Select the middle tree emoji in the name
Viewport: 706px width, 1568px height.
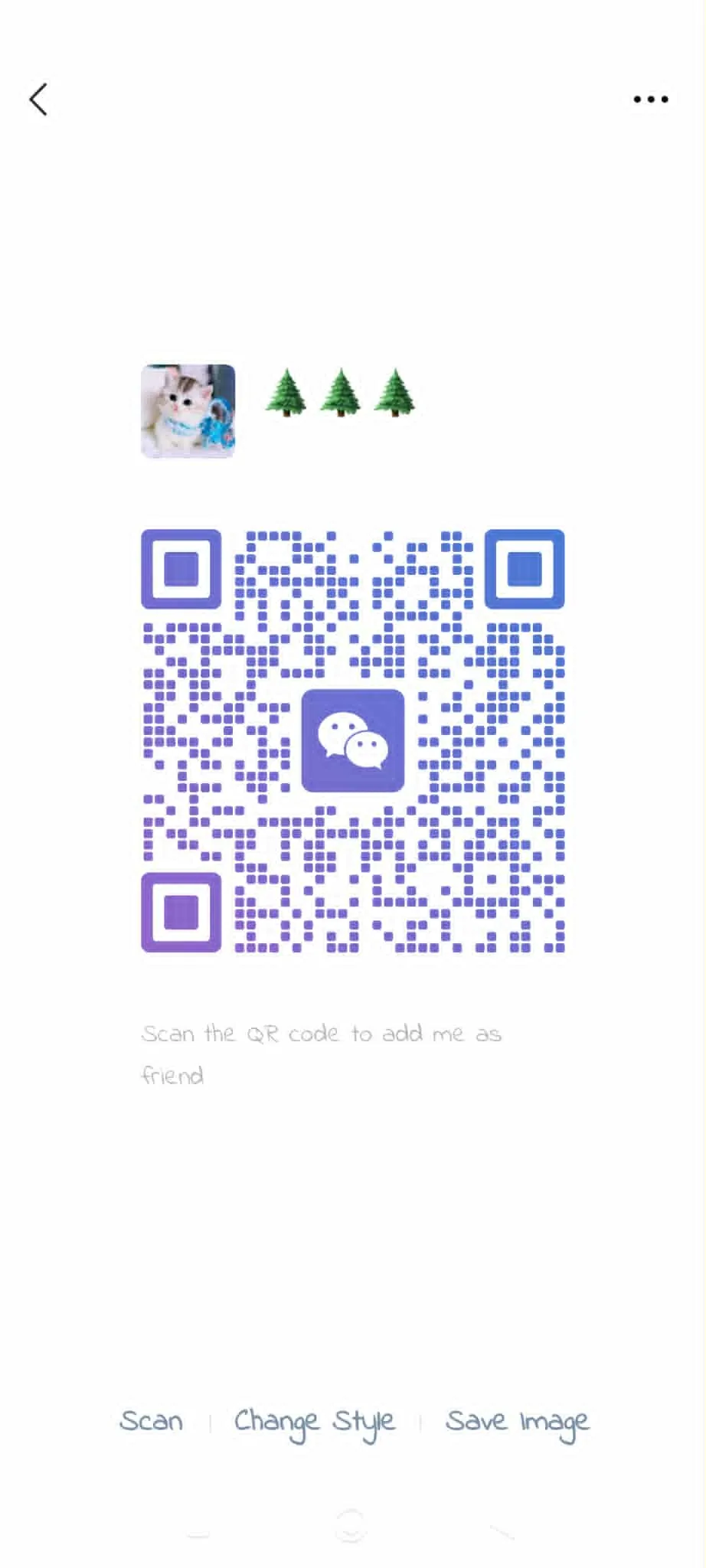(x=341, y=395)
